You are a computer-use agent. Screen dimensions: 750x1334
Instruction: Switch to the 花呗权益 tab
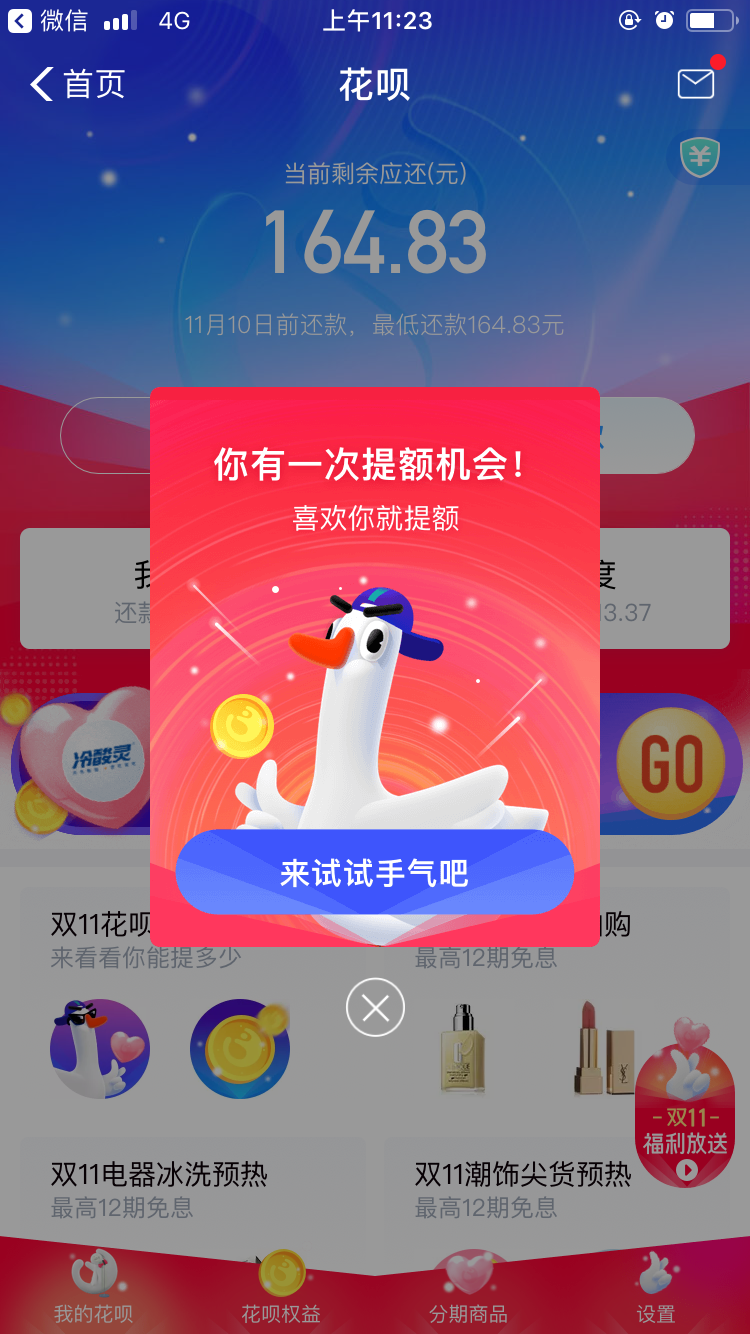(x=281, y=1290)
